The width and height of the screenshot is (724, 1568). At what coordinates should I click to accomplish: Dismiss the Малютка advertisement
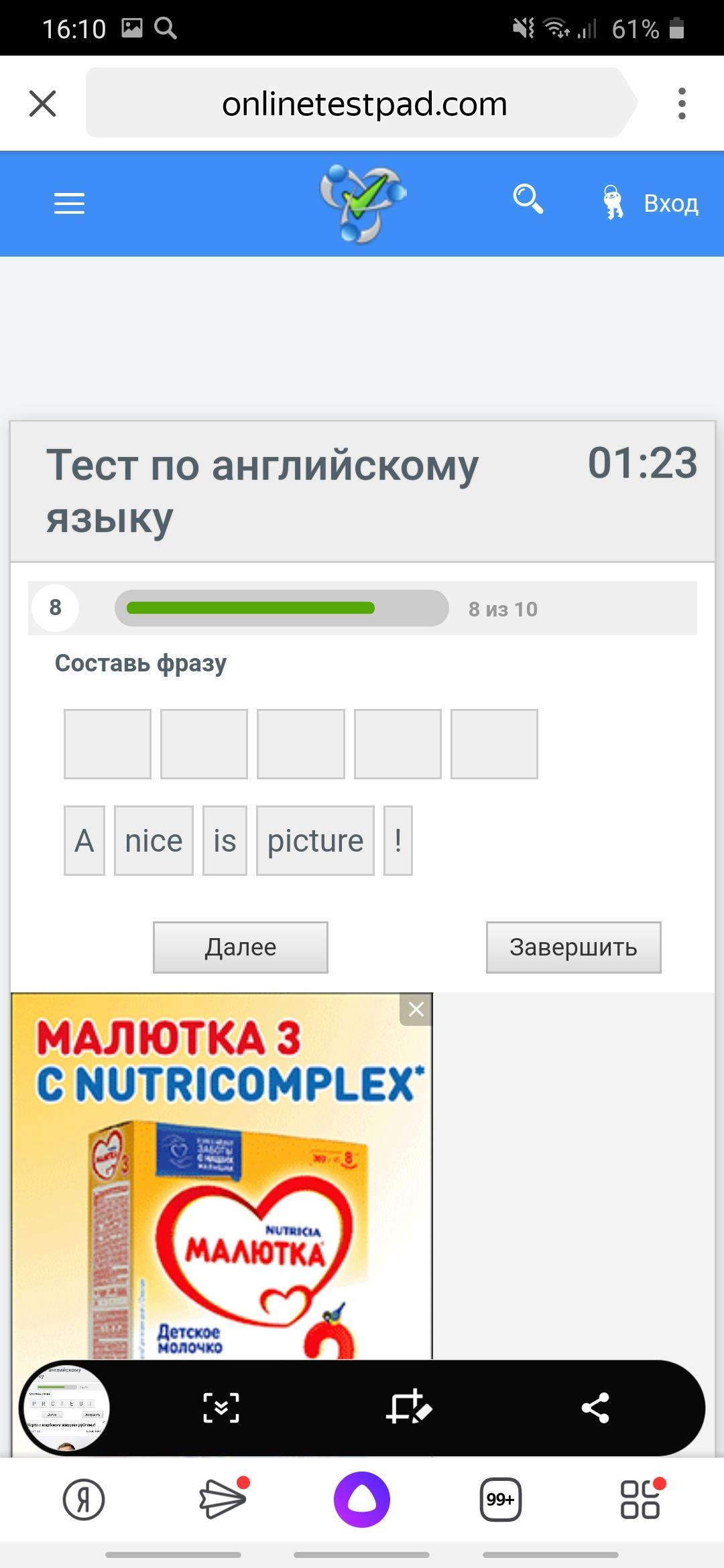pos(416,1009)
